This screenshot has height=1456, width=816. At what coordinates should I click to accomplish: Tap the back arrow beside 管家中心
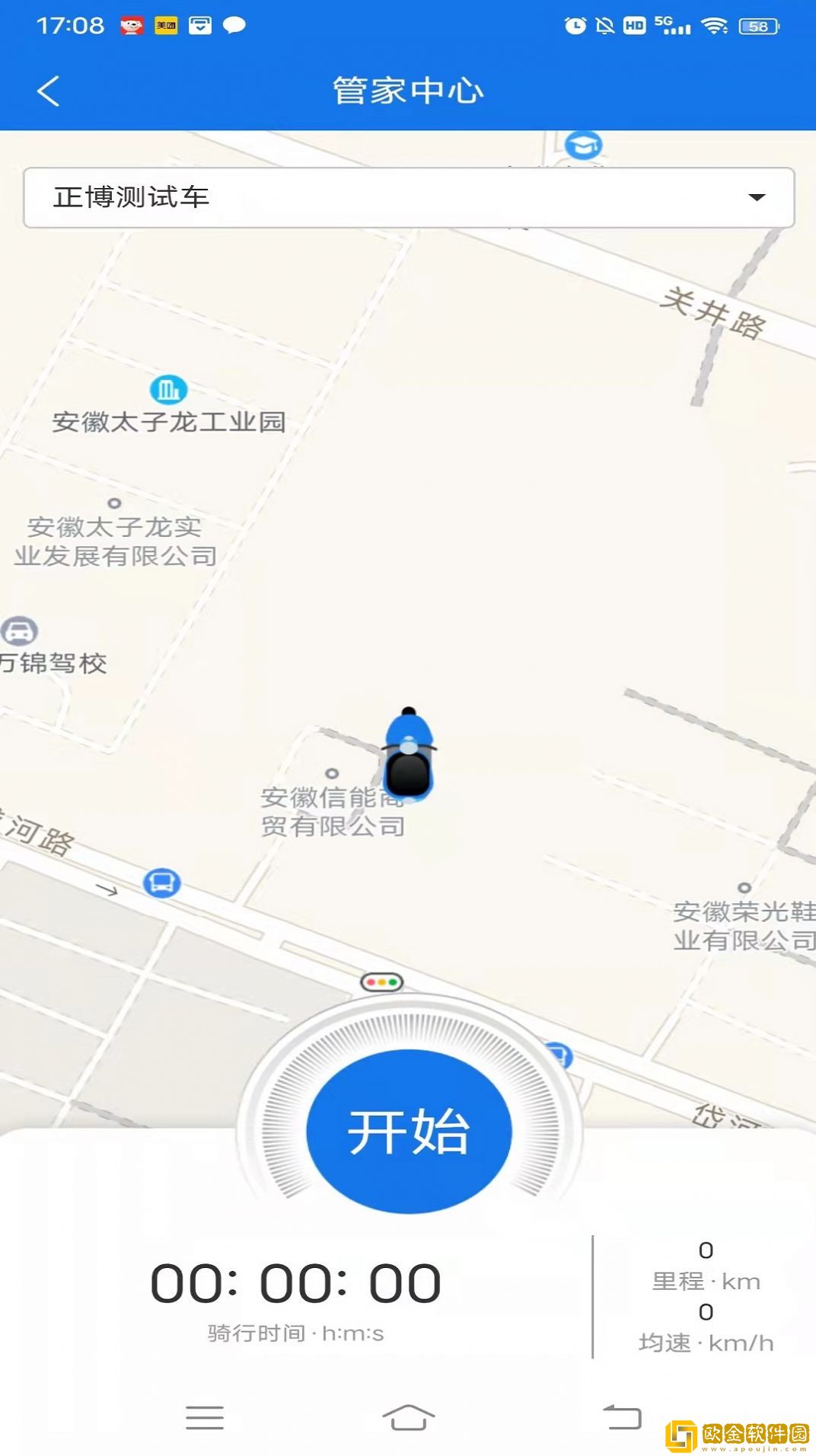[47, 91]
